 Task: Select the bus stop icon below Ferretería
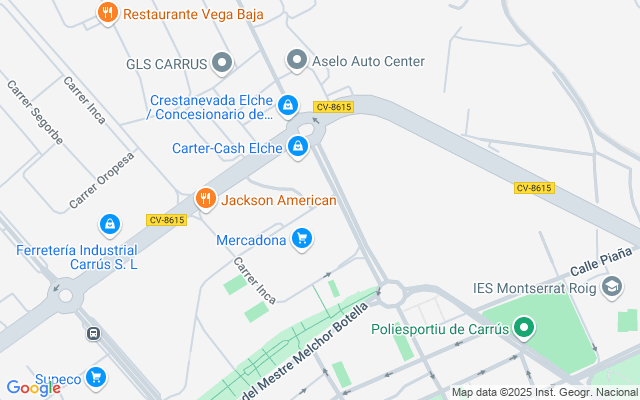(x=93, y=334)
